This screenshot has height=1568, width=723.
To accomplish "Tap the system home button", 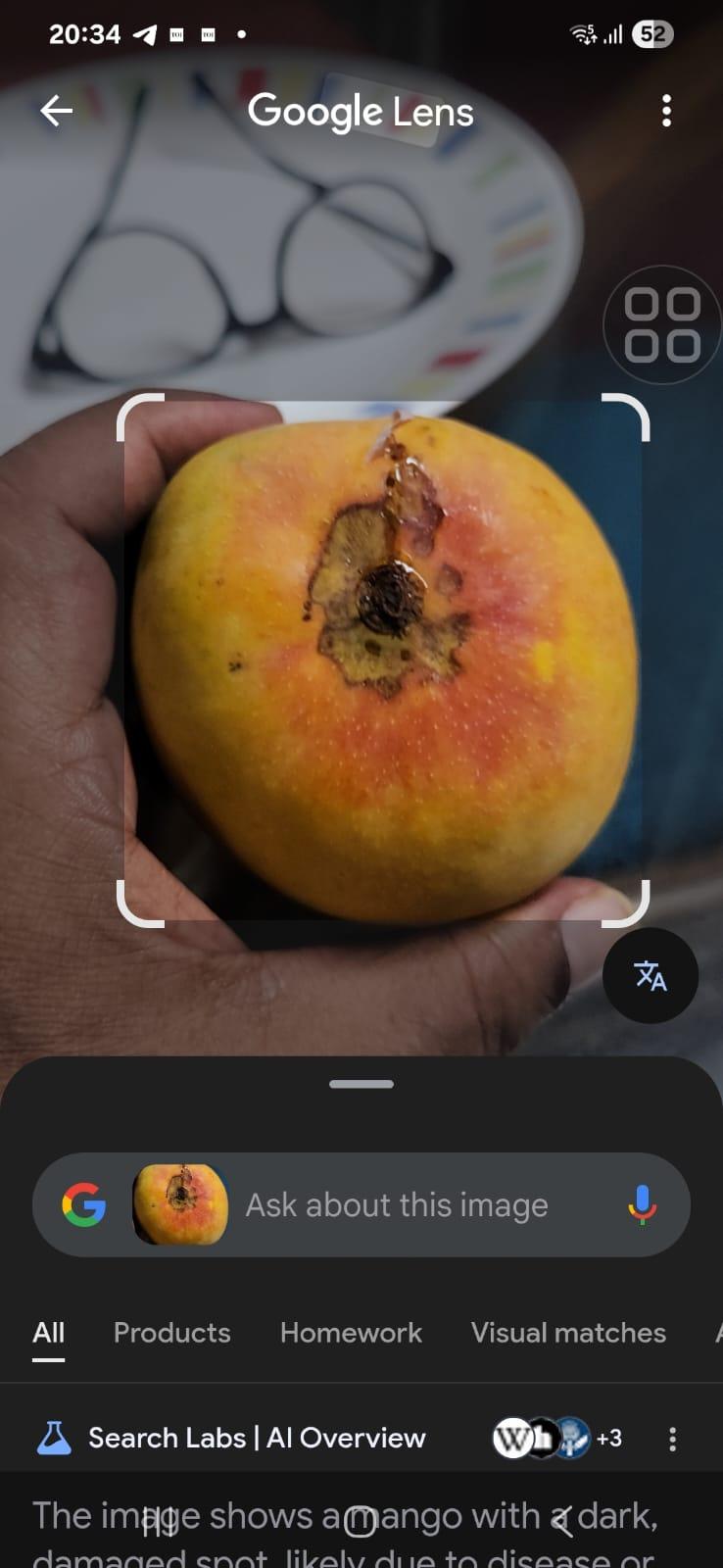I will (x=361, y=1522).
